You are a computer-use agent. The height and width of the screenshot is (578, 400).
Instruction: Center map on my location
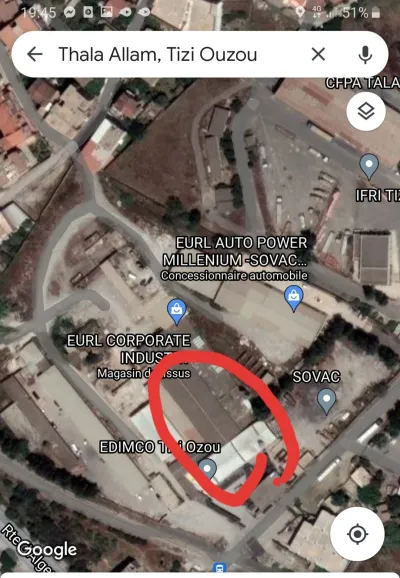(357, 533)
